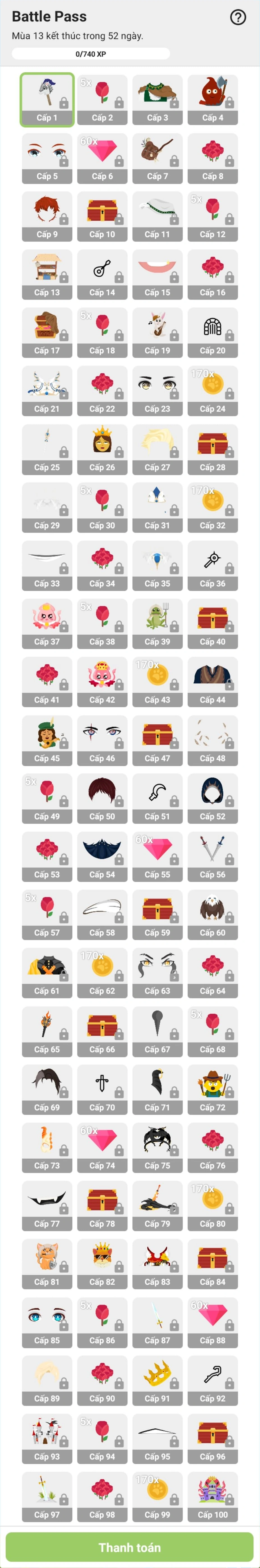Open the help question mark icon
The width and height of the screenshot is (260, 1568).
238,17
